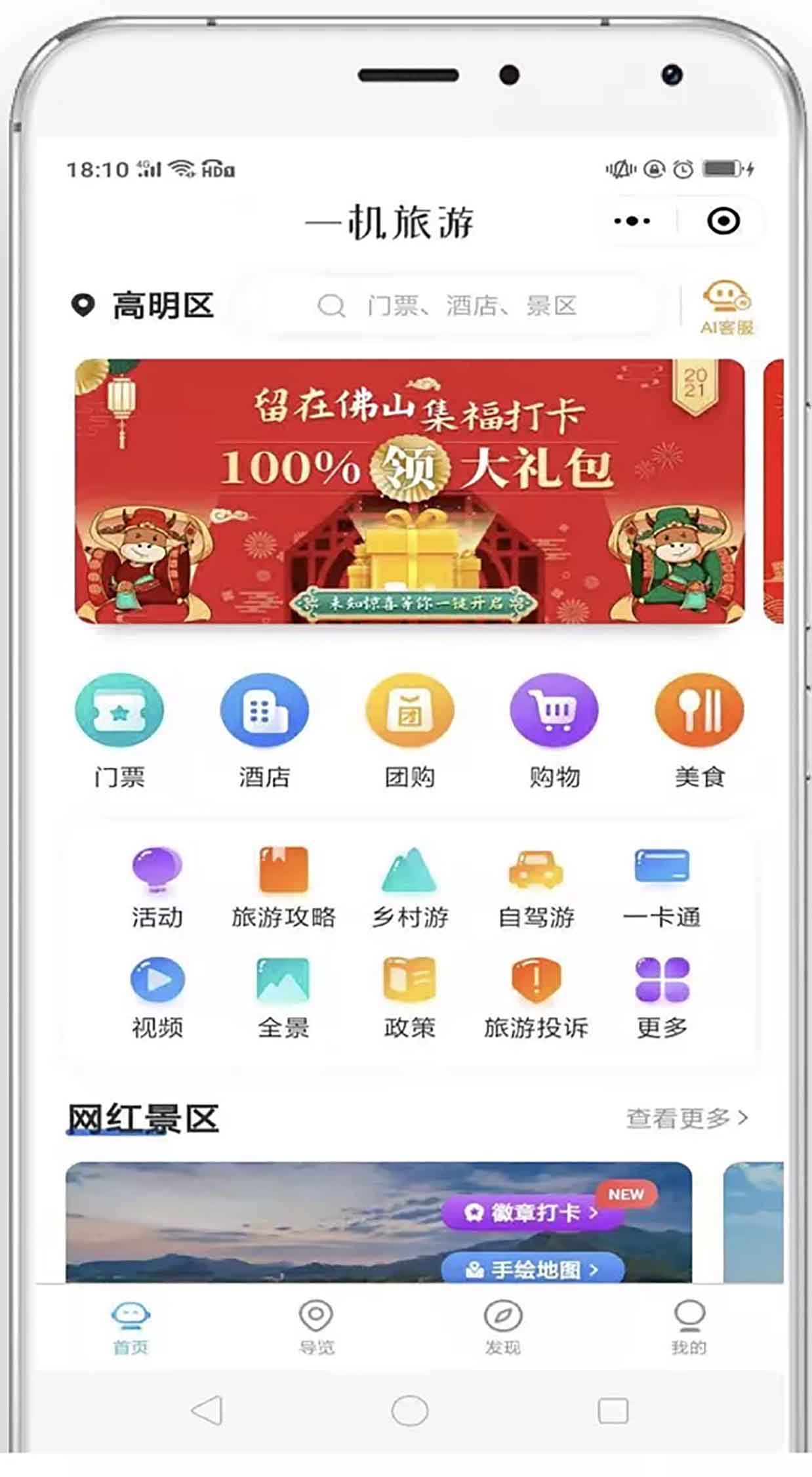Image resolution: width=812 pixels, height=1477 pixels.
Task: Show 更多 services
Action: pos(662,997)
